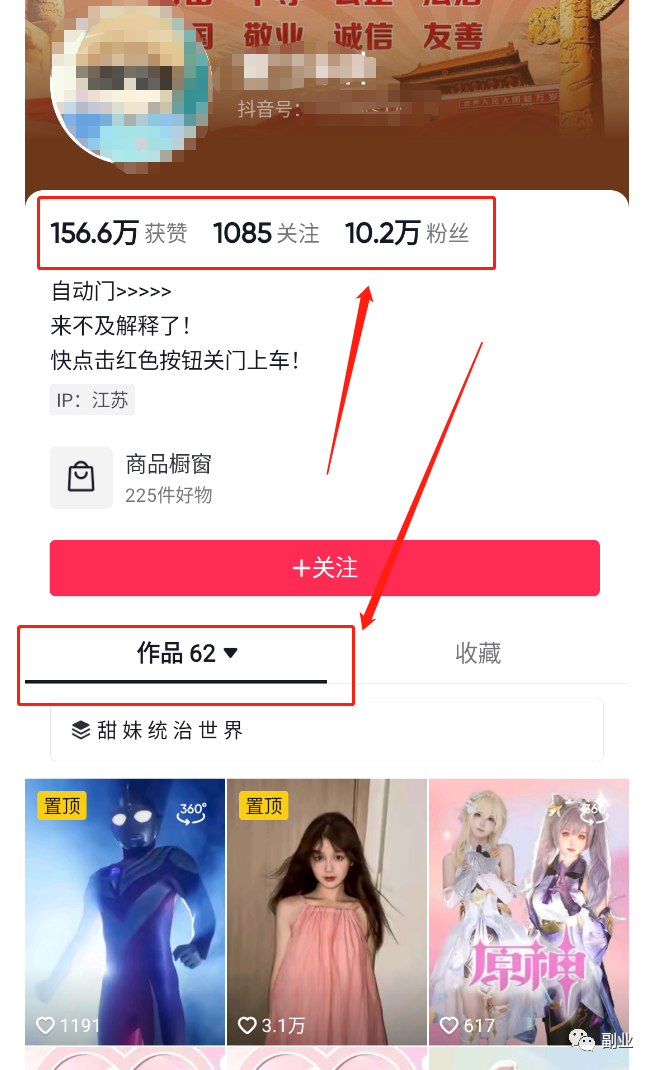The width and height of the screenshot is (654, 1070).
Task: Open the 原神 cosplay video
Action: coord(529,912)
